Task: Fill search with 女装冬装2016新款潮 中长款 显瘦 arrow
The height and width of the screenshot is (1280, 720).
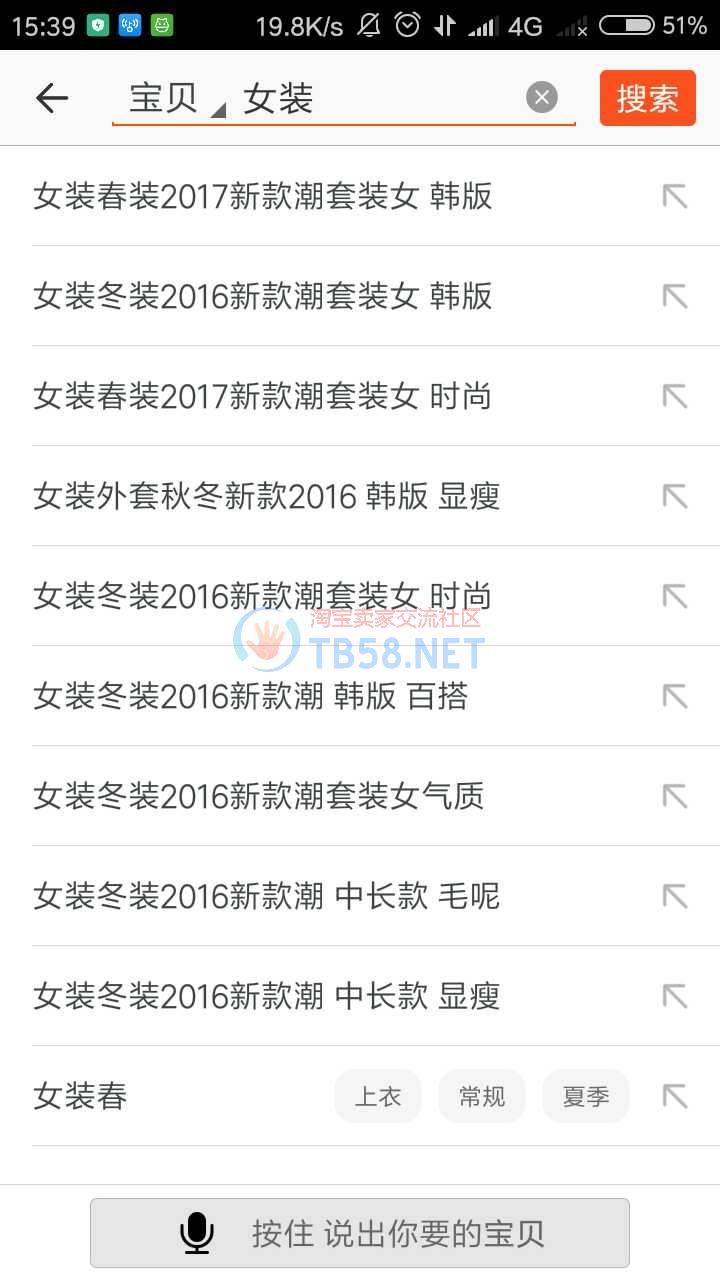Action: tap(675, 996)
